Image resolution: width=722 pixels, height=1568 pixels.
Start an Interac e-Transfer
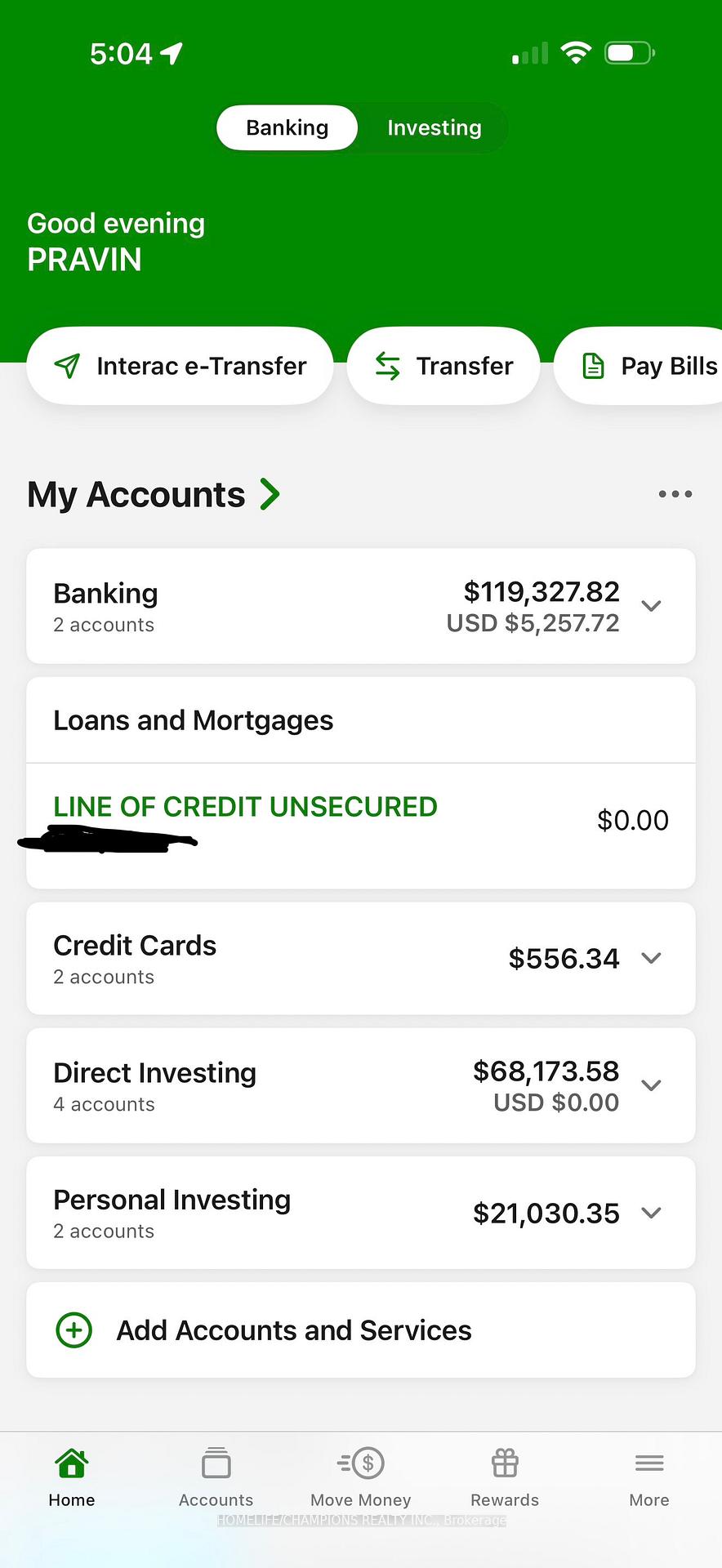[x=180, y=366]
